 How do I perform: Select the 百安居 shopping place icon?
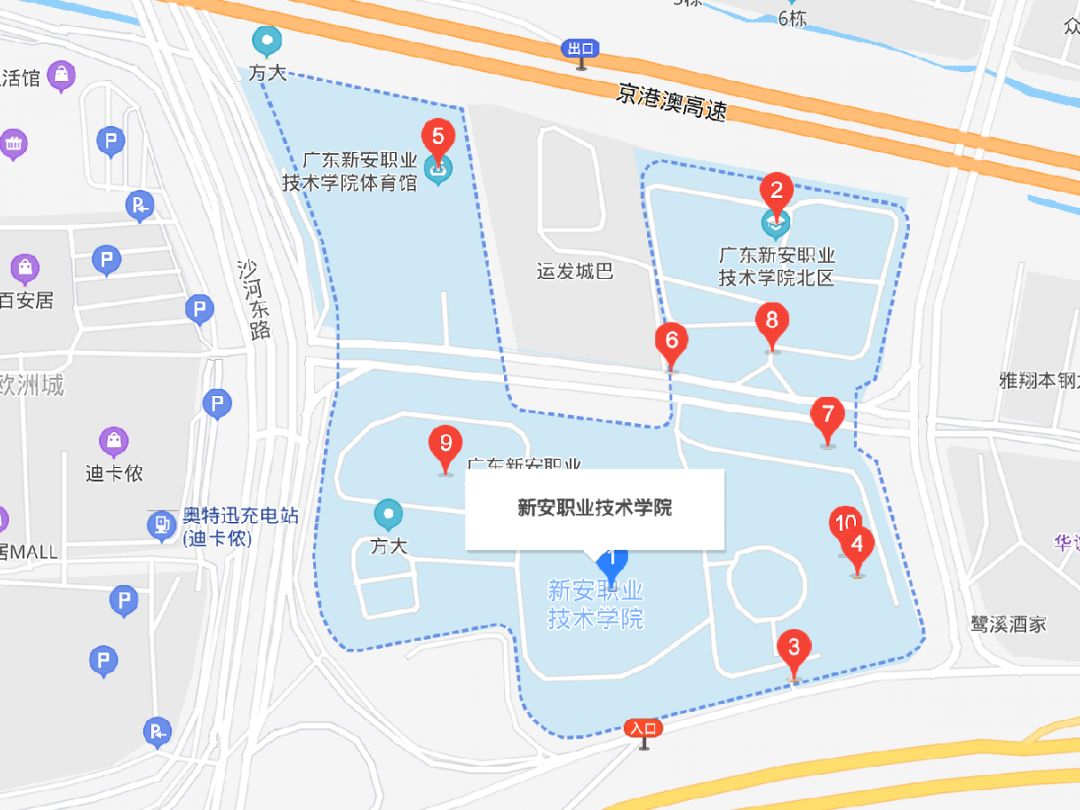24,268
